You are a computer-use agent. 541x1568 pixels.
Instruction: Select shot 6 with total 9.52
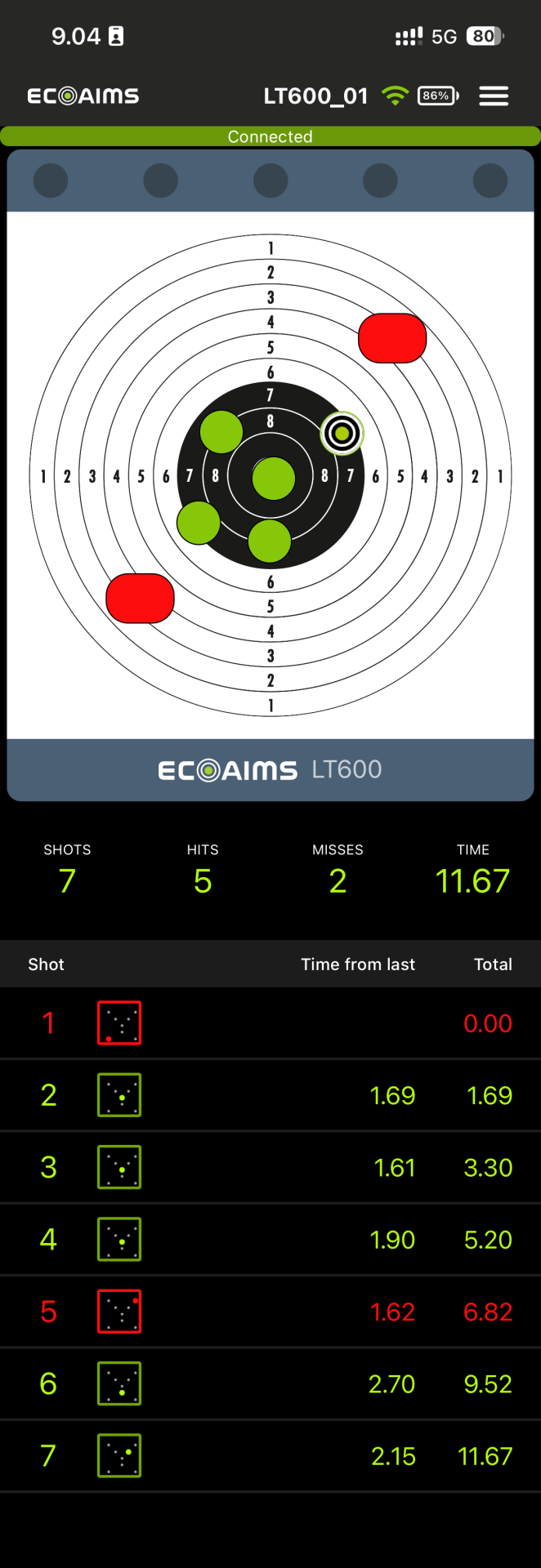point(270,1383)
